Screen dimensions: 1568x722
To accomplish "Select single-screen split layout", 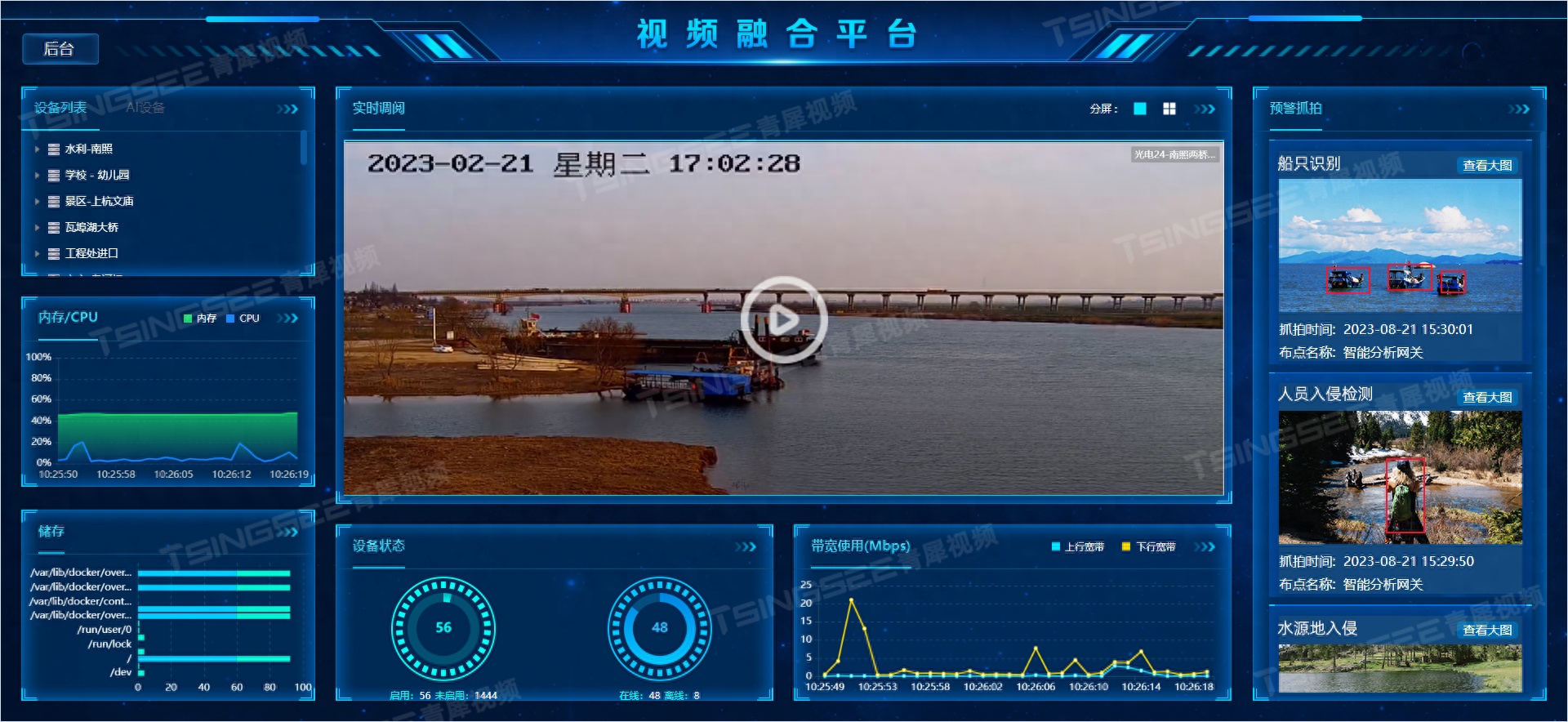I will [x=1140, y=109].
